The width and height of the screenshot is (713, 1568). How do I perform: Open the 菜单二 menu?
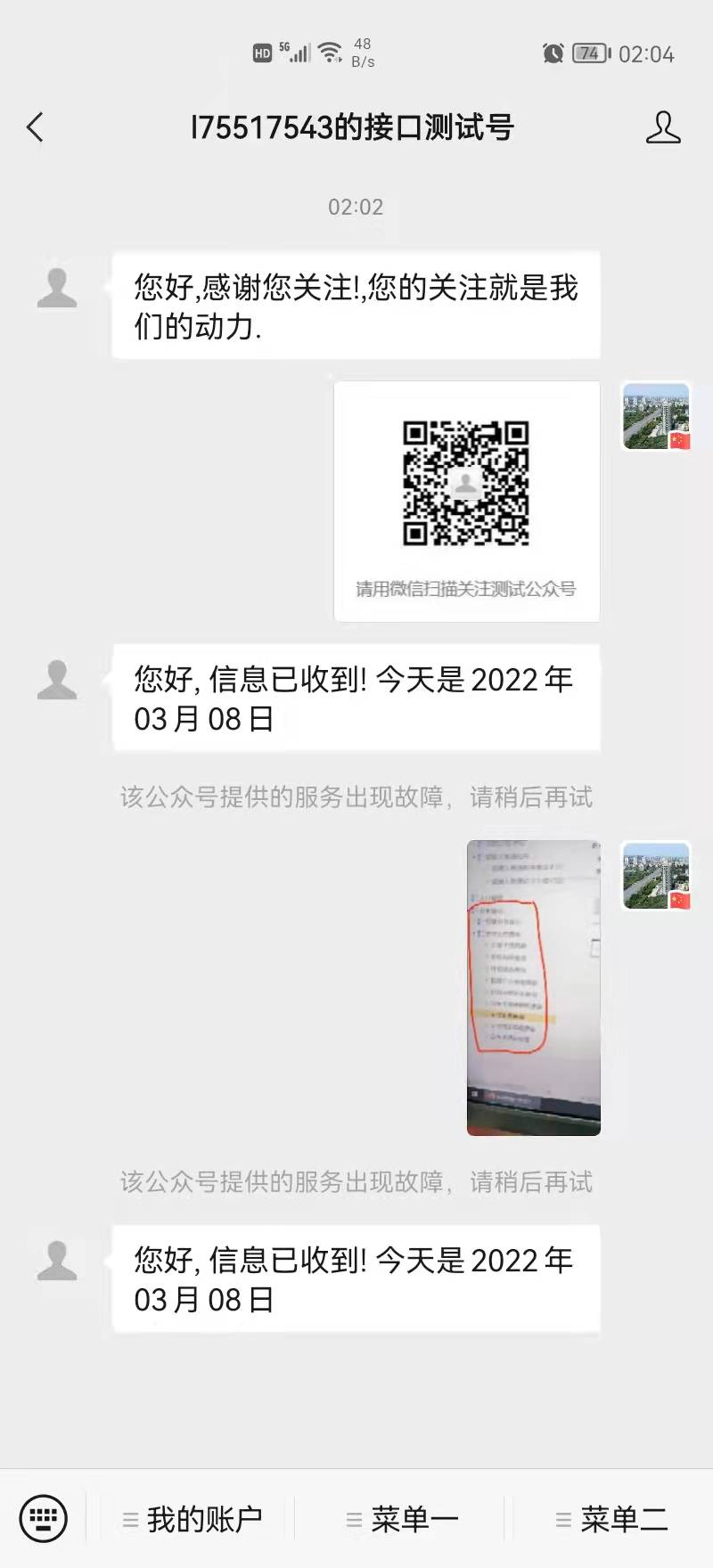click(611, 1519)
